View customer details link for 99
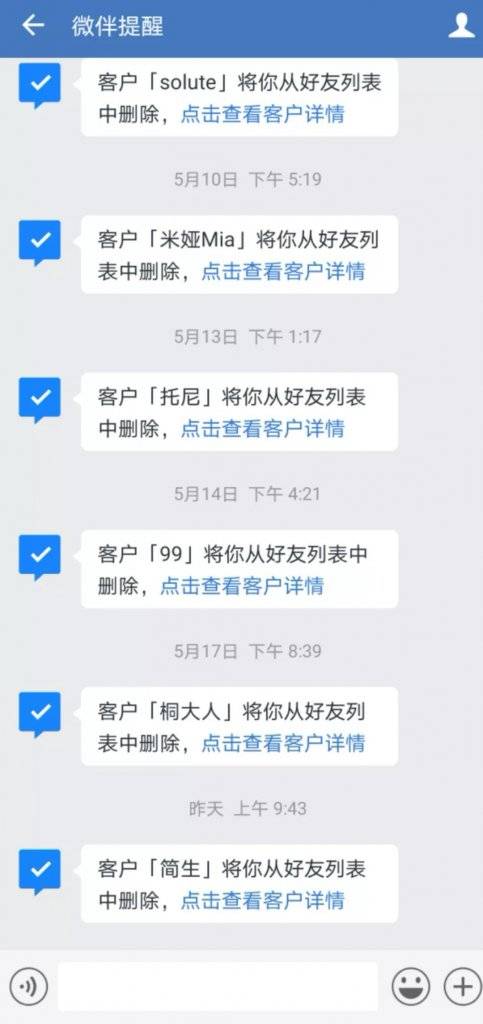The height and width of the screenshot is (1024, 483). pos(242,586)
